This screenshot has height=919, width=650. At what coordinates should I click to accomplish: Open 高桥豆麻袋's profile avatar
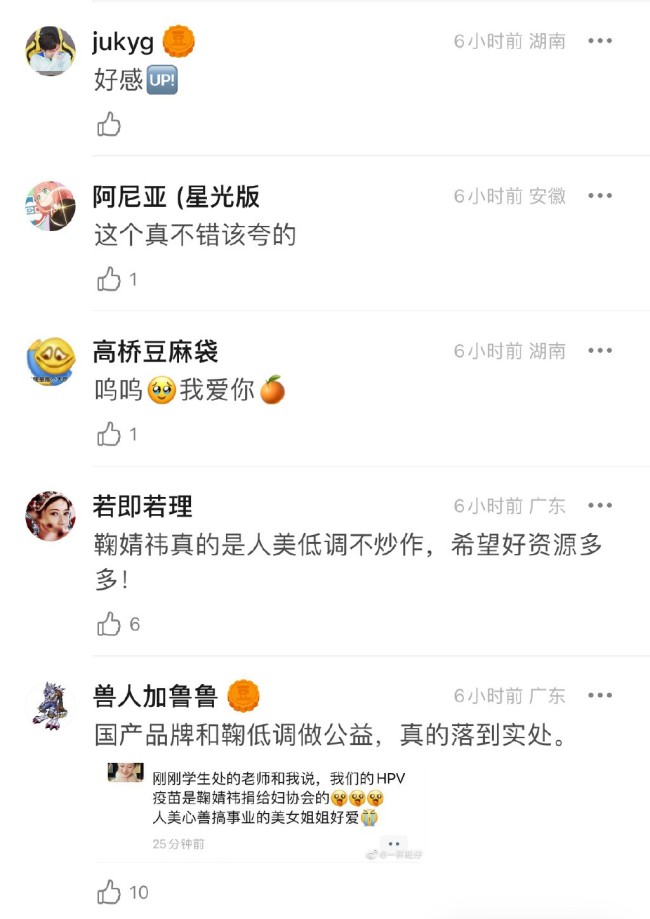(50, 361)
